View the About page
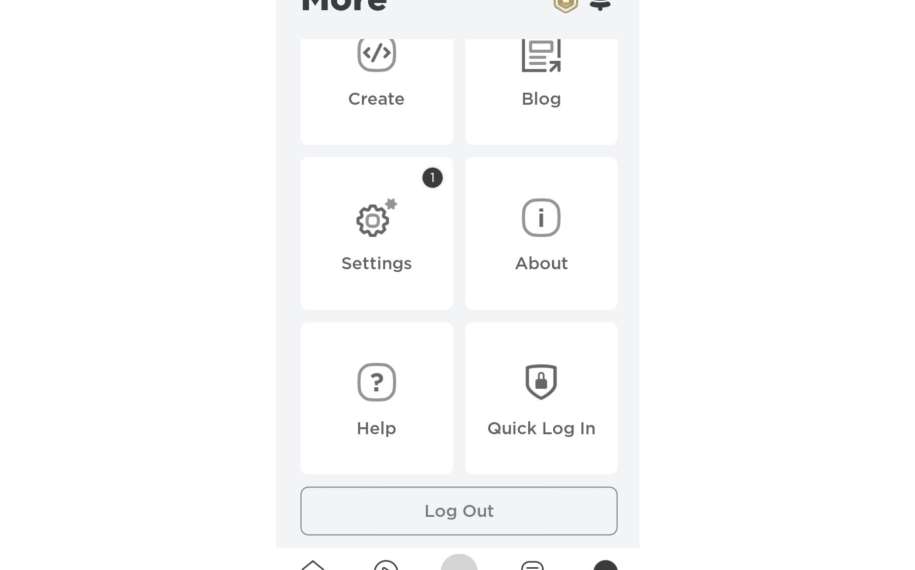915x570 pixels. 541,233
